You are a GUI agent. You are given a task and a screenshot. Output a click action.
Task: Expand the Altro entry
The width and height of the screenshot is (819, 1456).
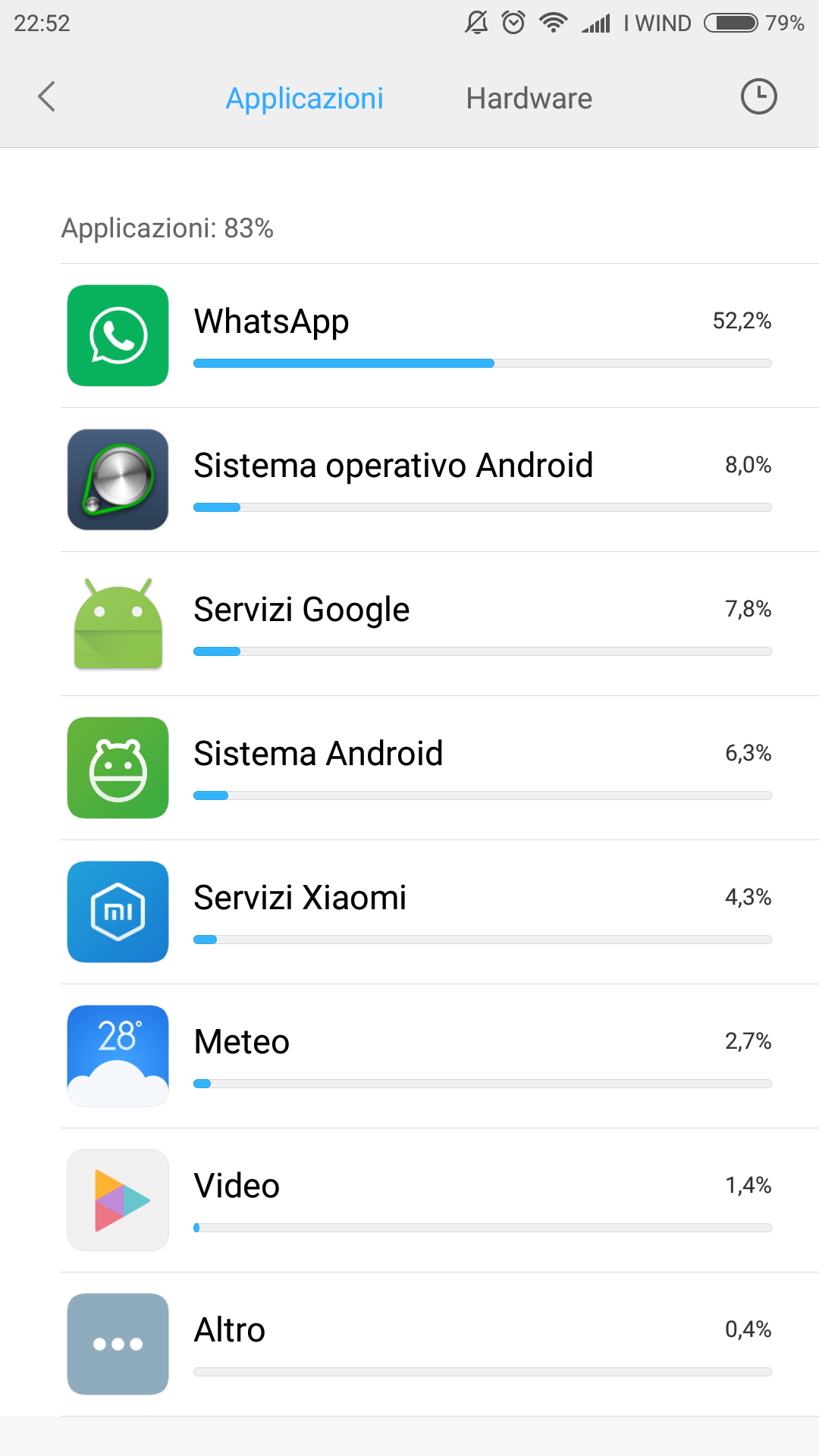point(440,1345)
